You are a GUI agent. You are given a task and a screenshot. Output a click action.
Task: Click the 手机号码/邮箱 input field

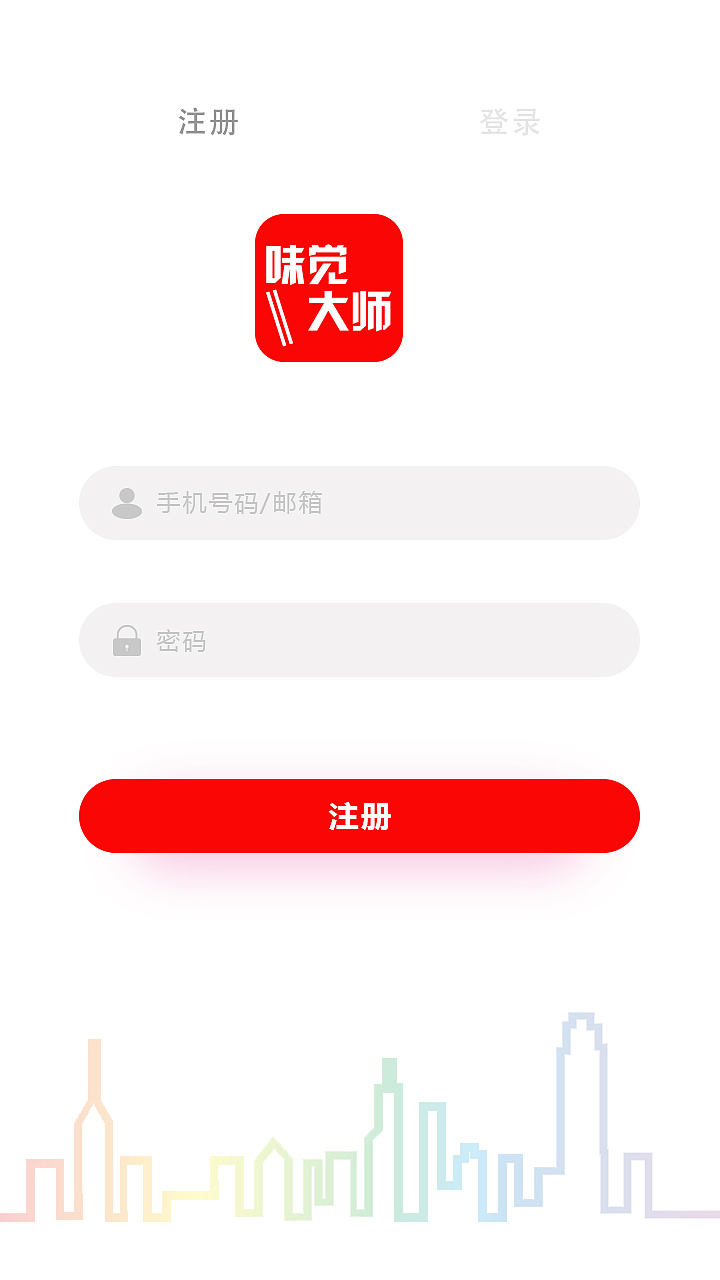(360, 503)
